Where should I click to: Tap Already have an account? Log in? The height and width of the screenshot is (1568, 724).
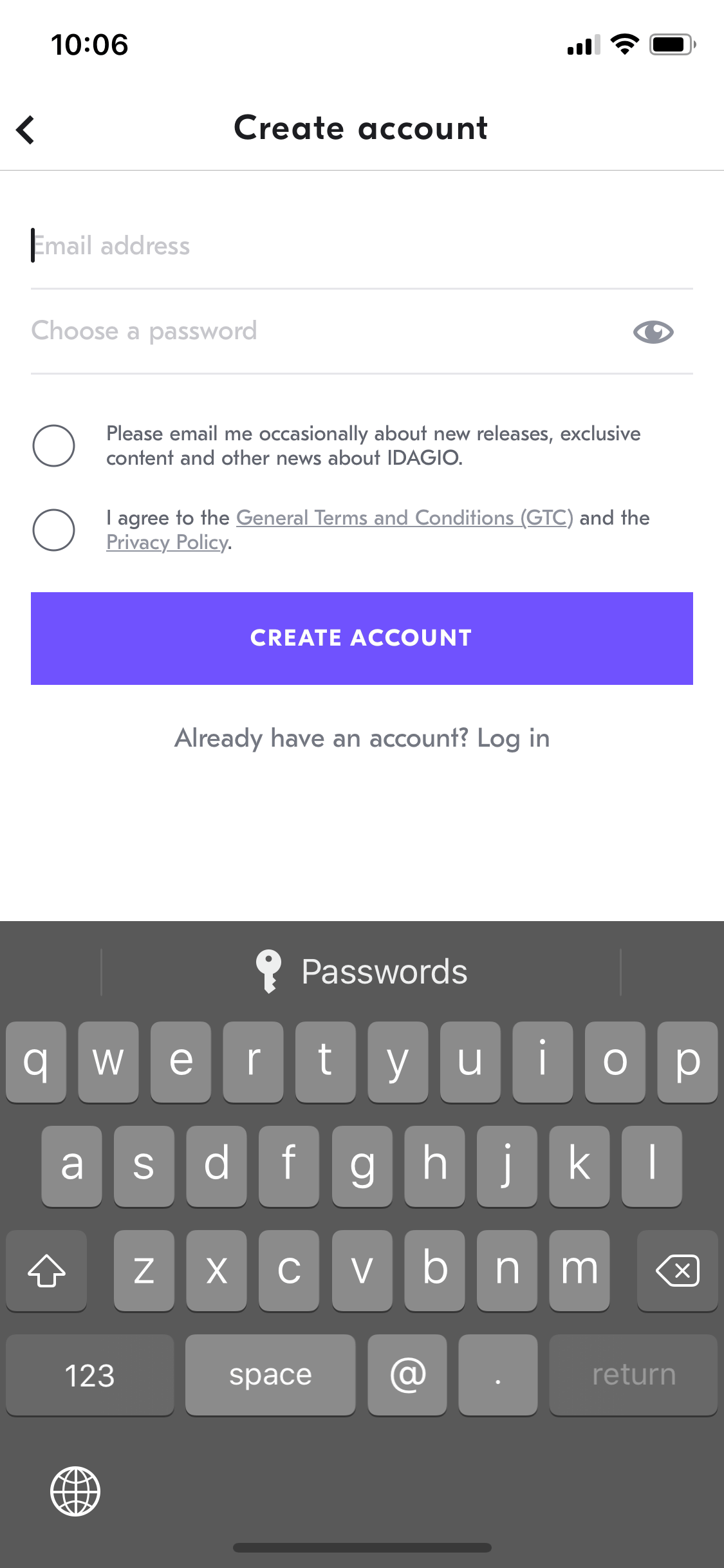tap(362, 738)
